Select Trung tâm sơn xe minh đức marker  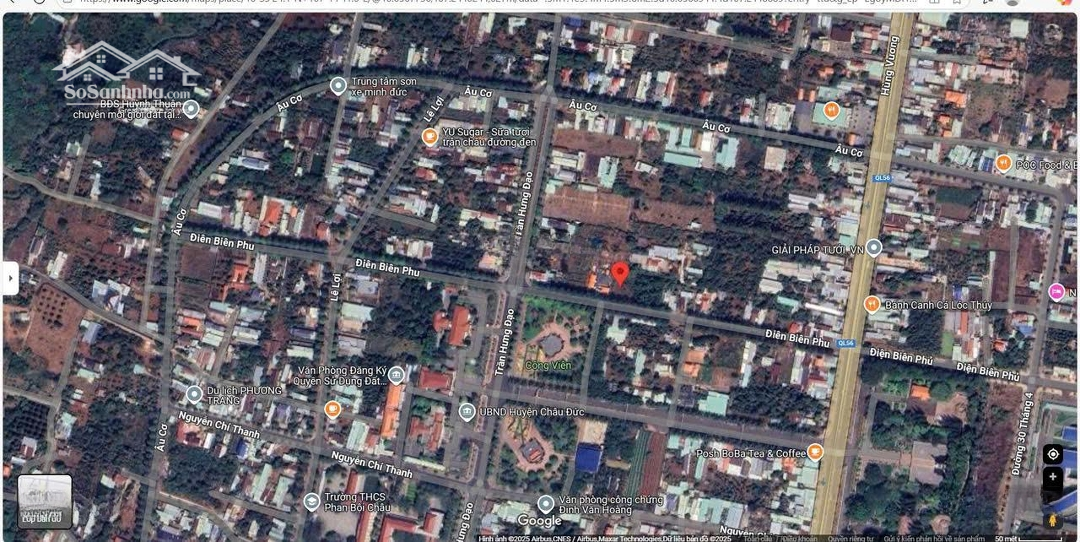click(x=338, y=86)
